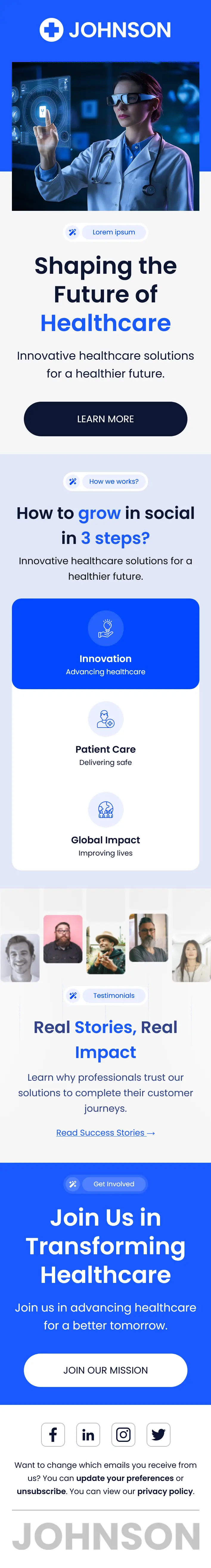Tap the LEARN MORE button

[x=105, y=419]
